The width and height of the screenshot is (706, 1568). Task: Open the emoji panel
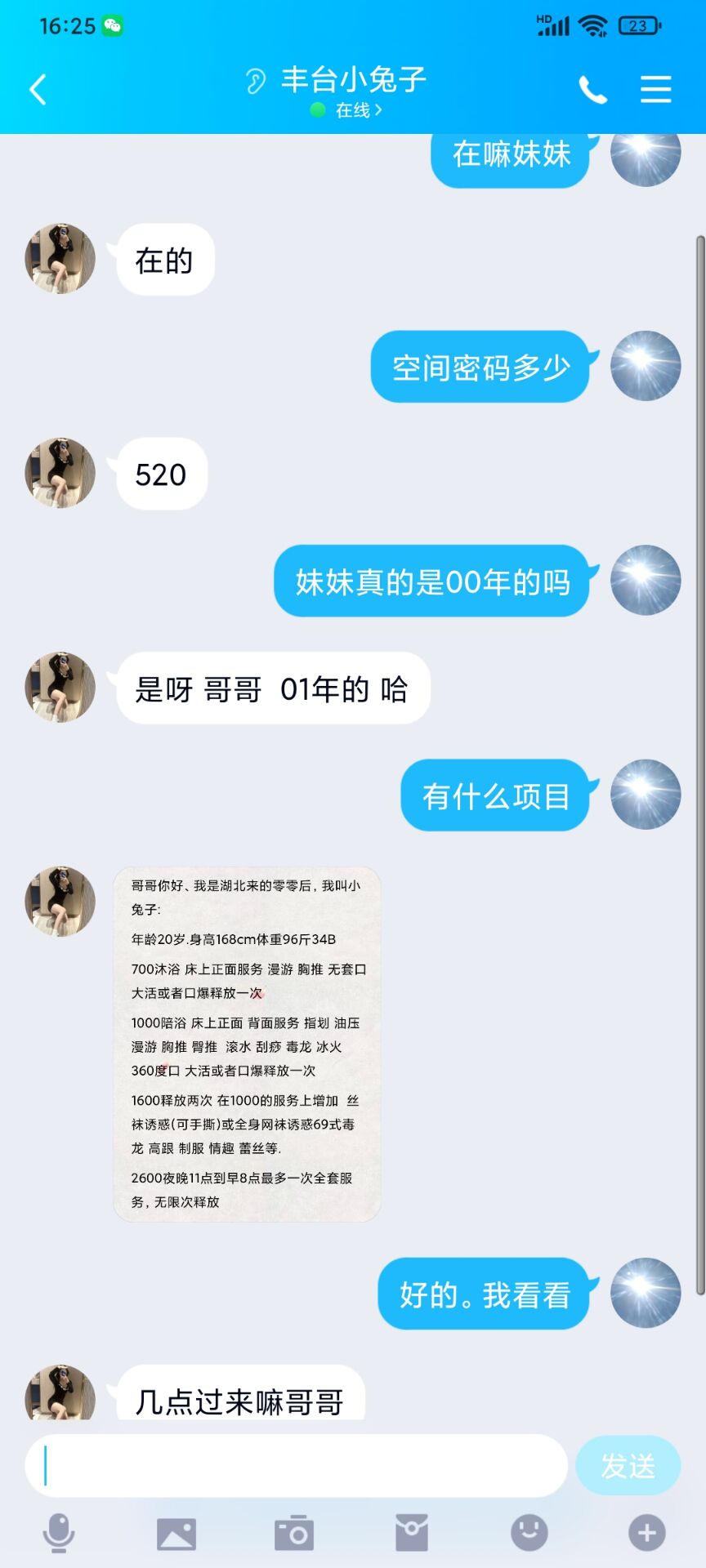click(x=529, y=1533)
